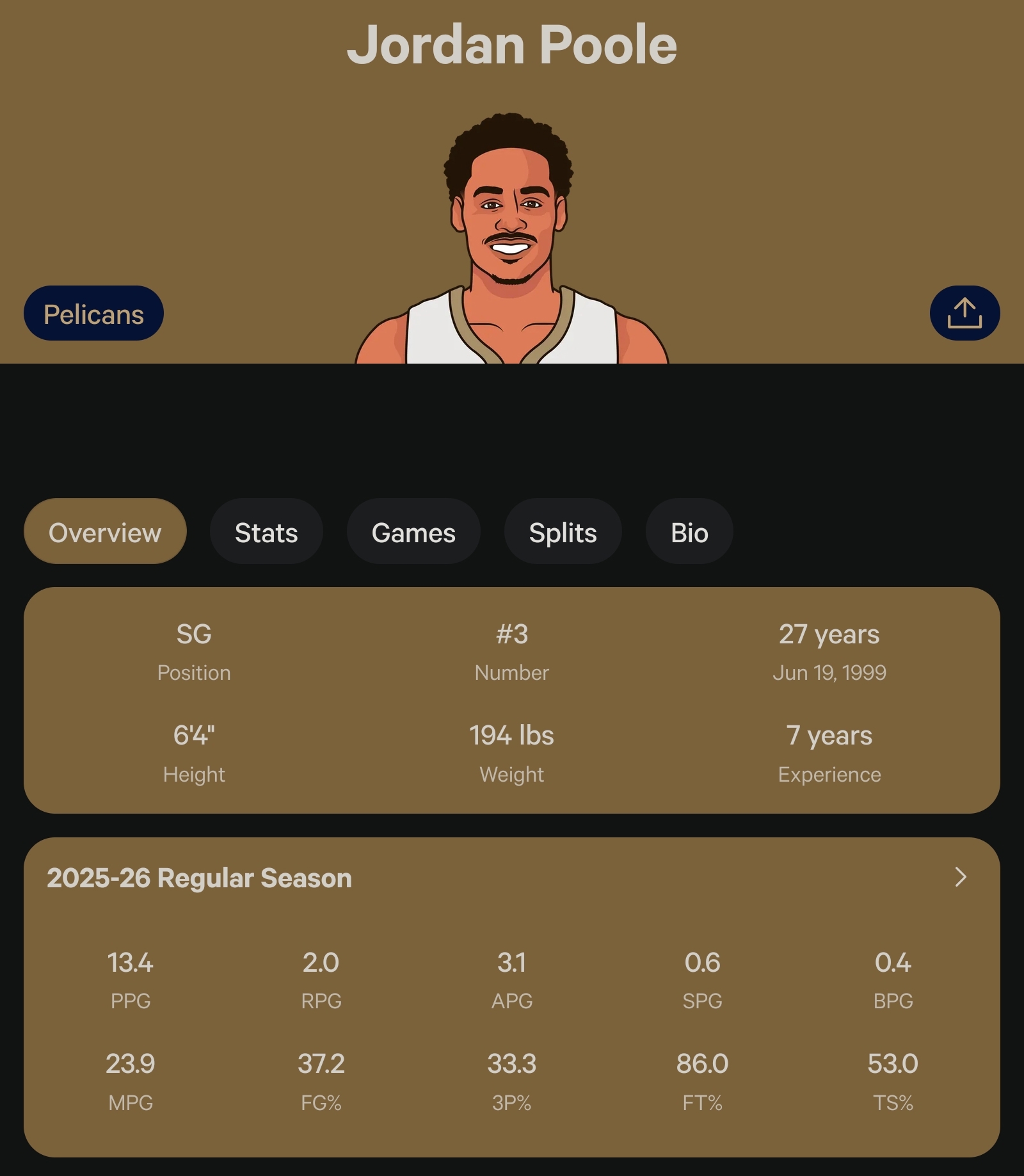This screenshot has height=1176, width=1024.
Task: Switch to the Stats tab
Action: (x=266, y=531)
